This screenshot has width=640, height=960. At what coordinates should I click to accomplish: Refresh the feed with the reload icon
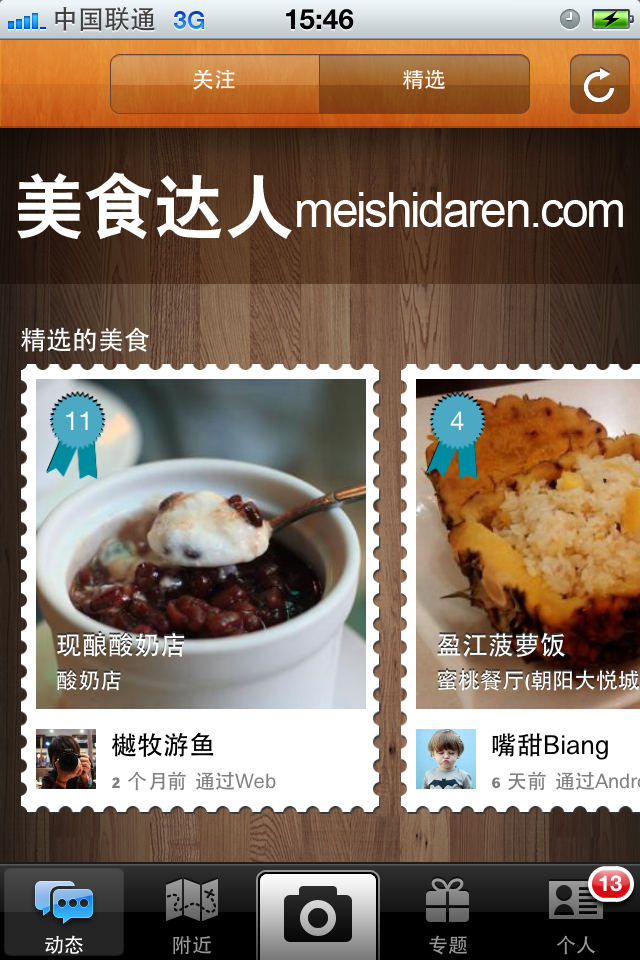pyautogui.click(x=599, y=84)
